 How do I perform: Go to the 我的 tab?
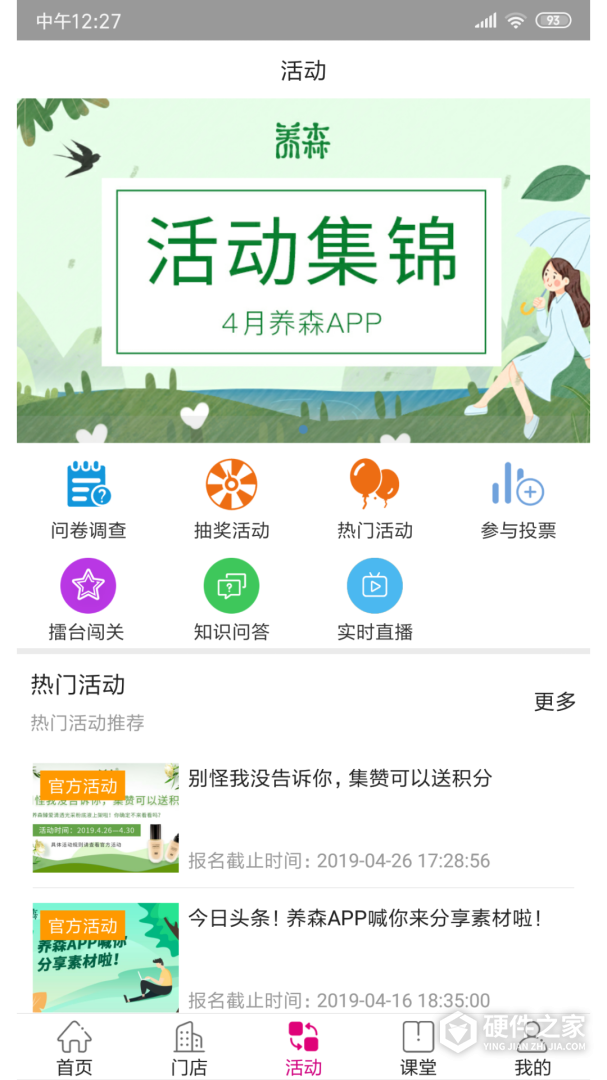tap(533, 1048)
